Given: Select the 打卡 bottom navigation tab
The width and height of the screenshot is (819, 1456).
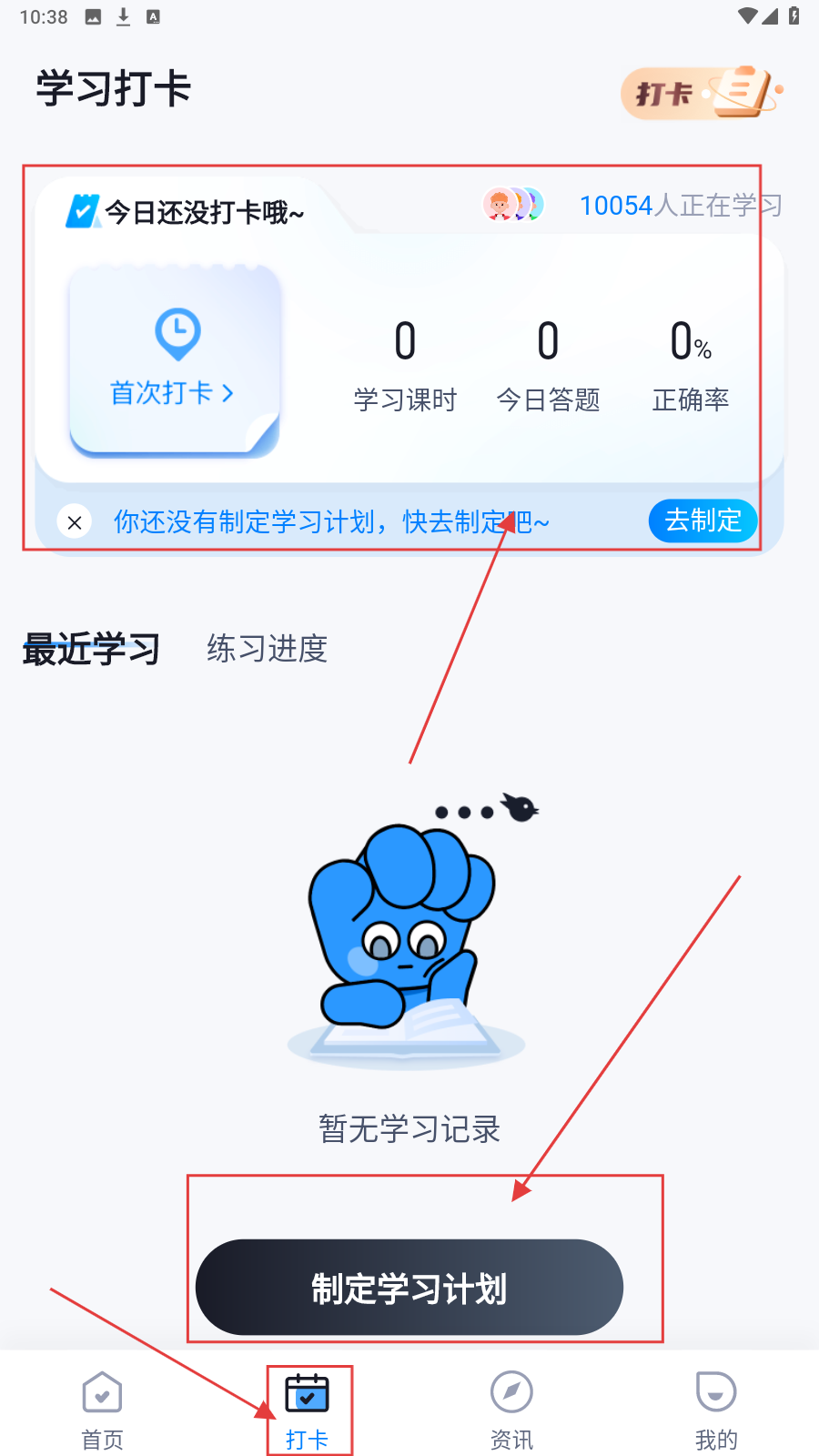Looking at the screenshot, I should click(x=307, y=1410).
